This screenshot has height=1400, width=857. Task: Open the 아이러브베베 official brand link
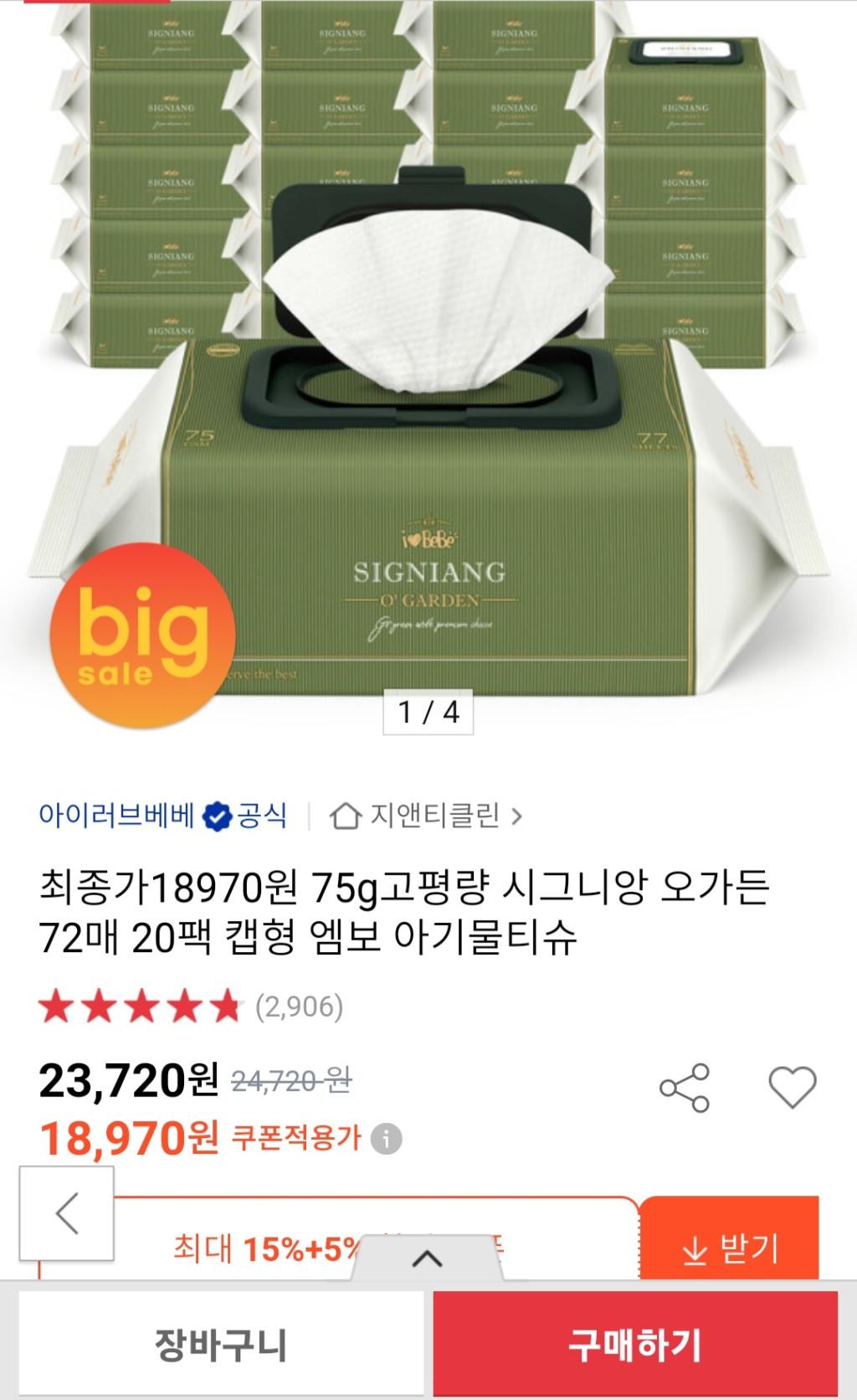click(162, 815)
